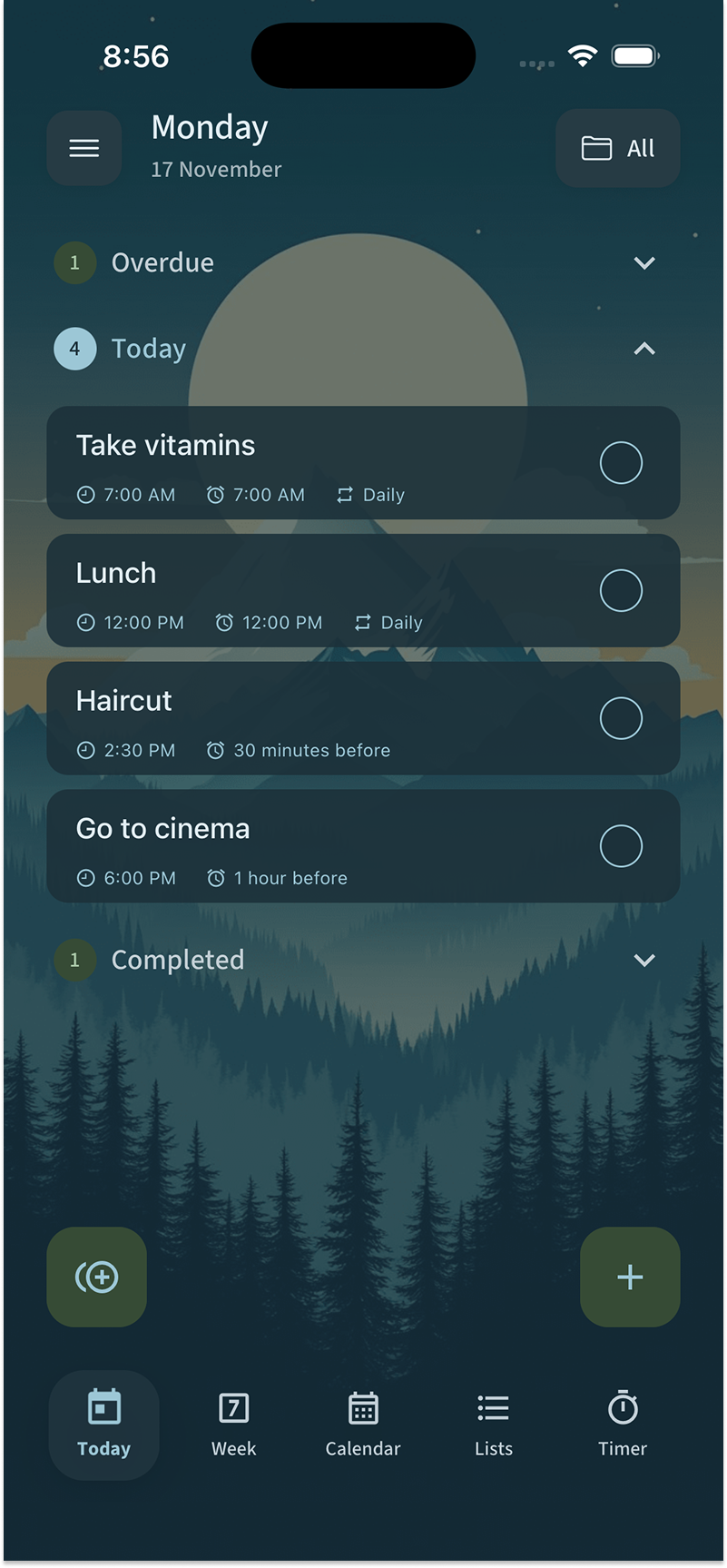Tap the alarm icon on Haircut task
The image size is (727, 1568).
215,750
